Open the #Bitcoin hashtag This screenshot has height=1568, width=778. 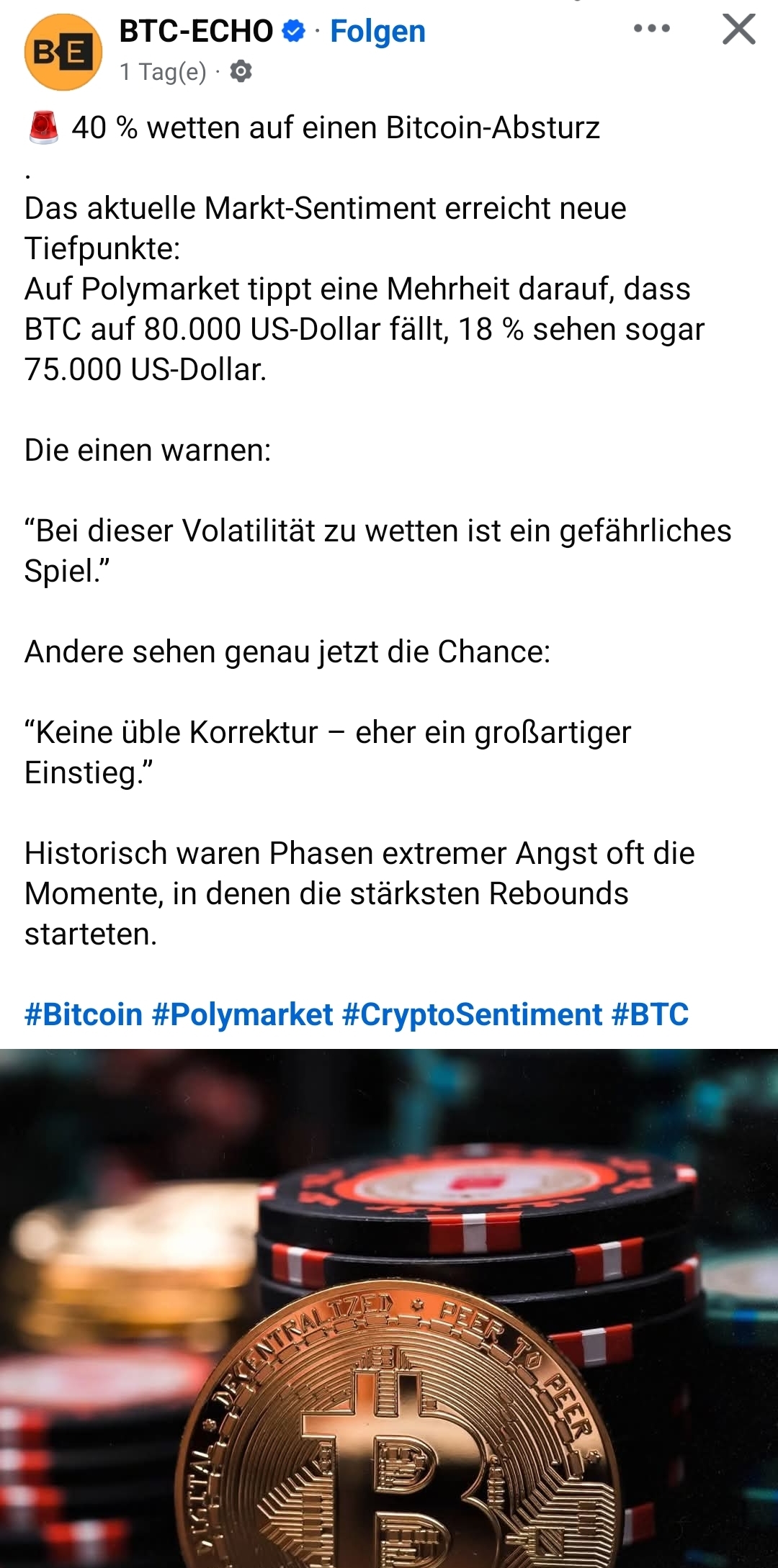click(84, 1014)
